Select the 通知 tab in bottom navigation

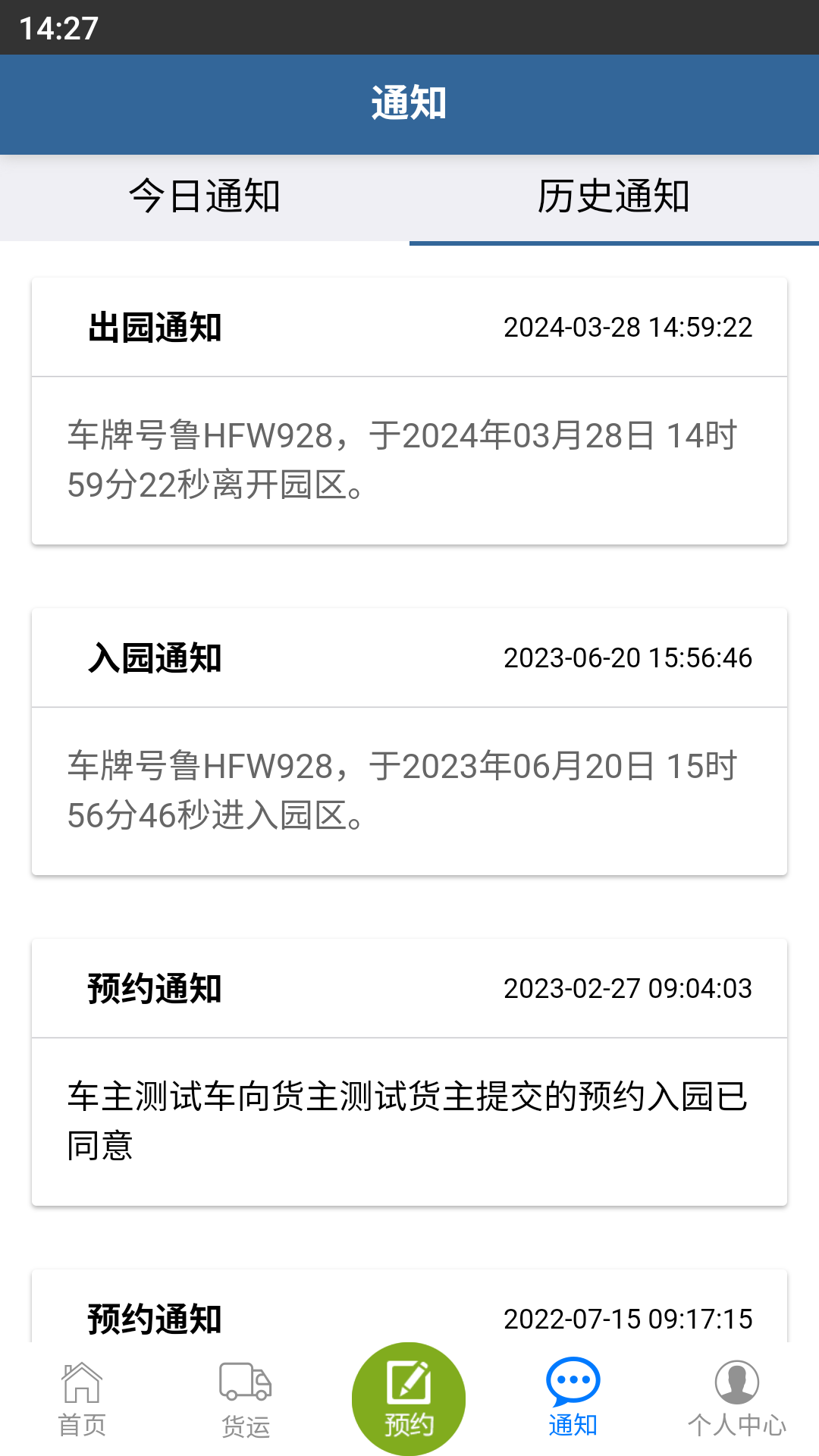pos(573,1399)
